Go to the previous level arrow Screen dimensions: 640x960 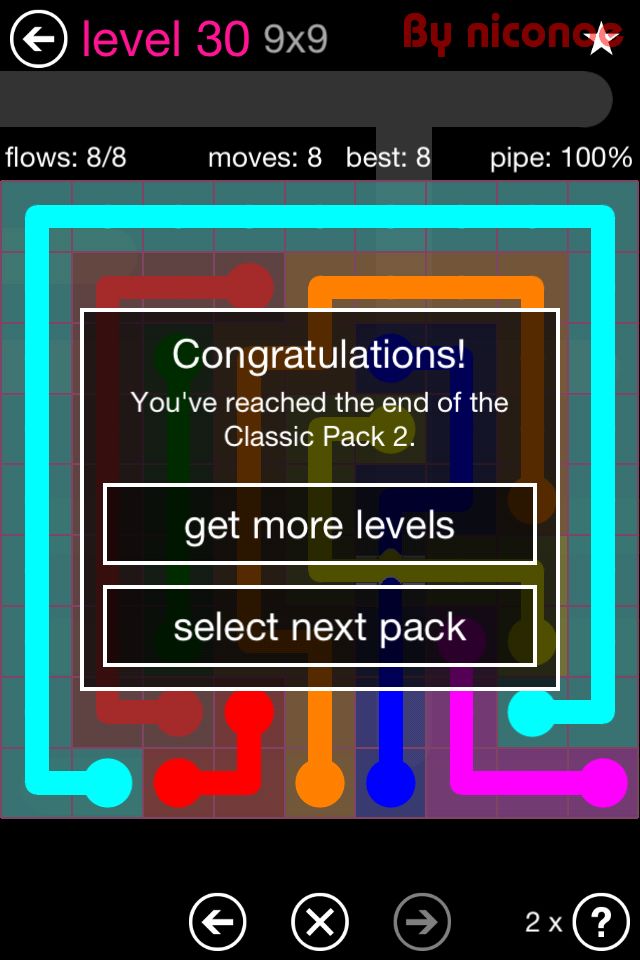pyautogui.click(x=218, y=922)
